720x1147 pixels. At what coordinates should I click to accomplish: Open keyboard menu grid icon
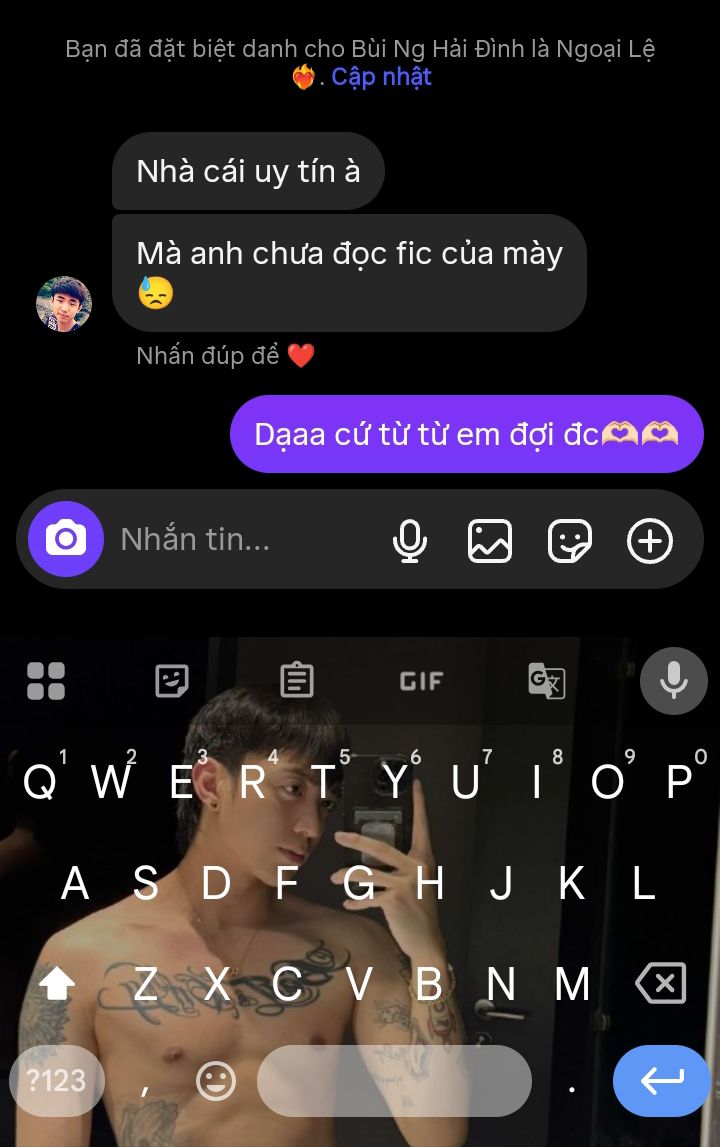point(46,681)
